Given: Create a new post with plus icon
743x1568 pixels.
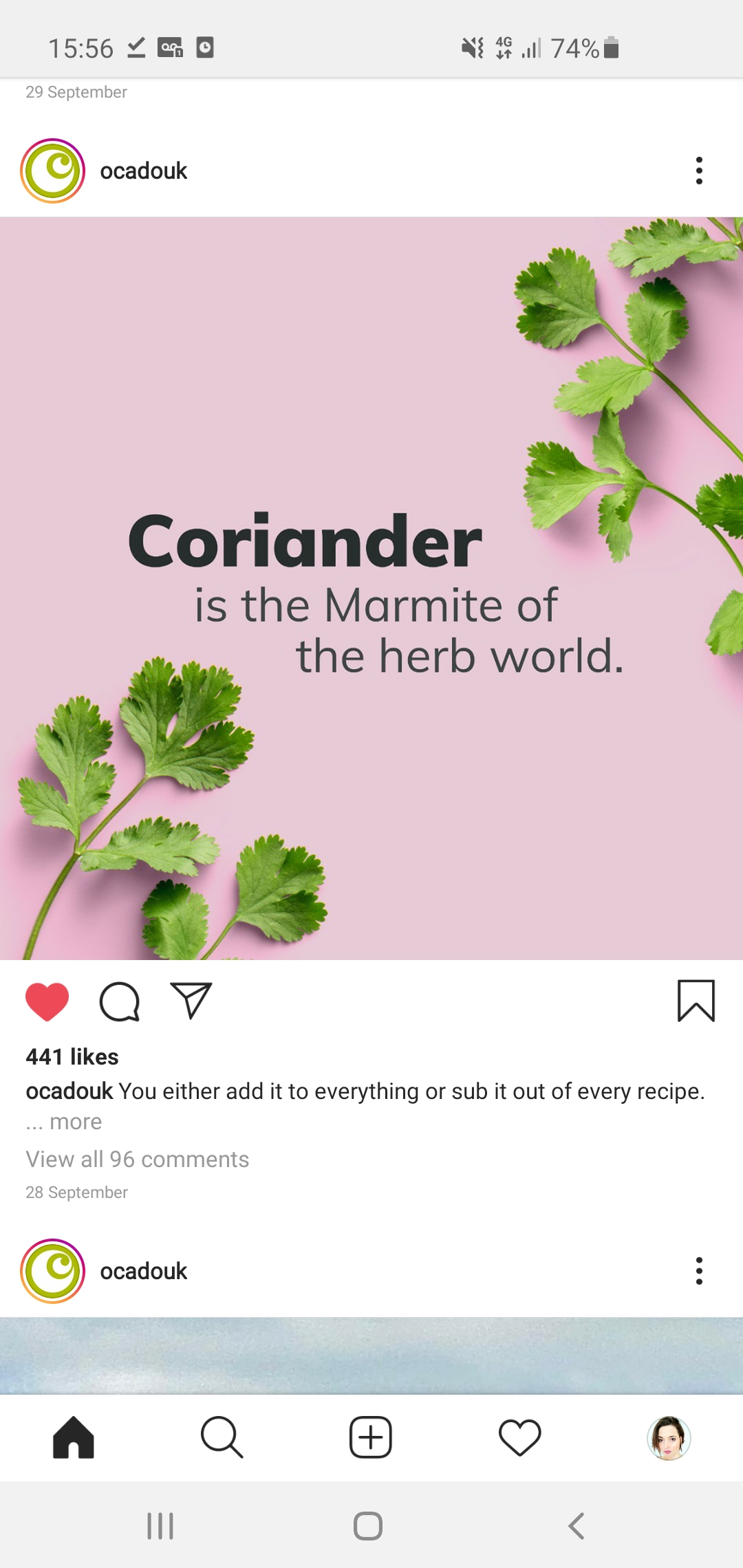Looking at the screenshot, I should coord(371,1437).
